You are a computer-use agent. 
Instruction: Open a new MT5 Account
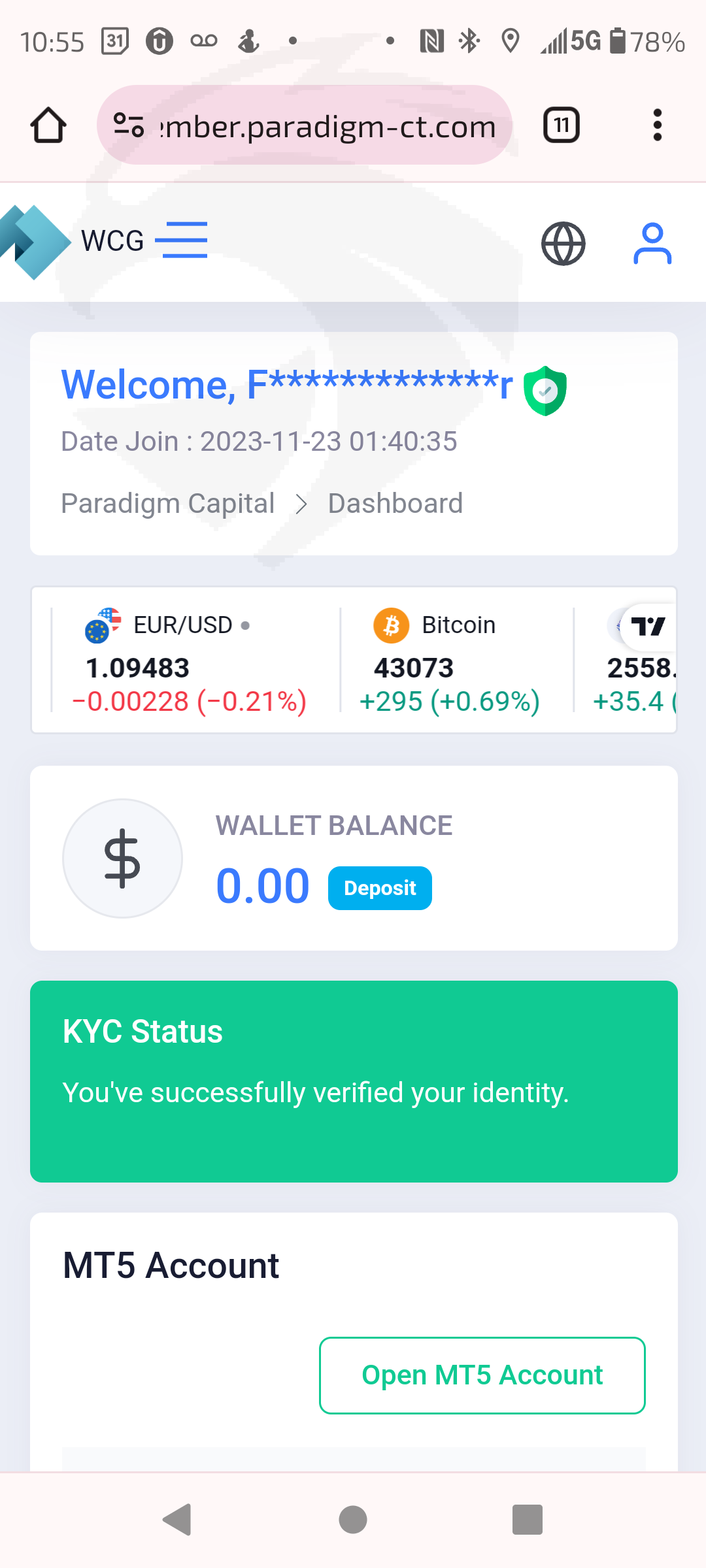click(482, 1375)
